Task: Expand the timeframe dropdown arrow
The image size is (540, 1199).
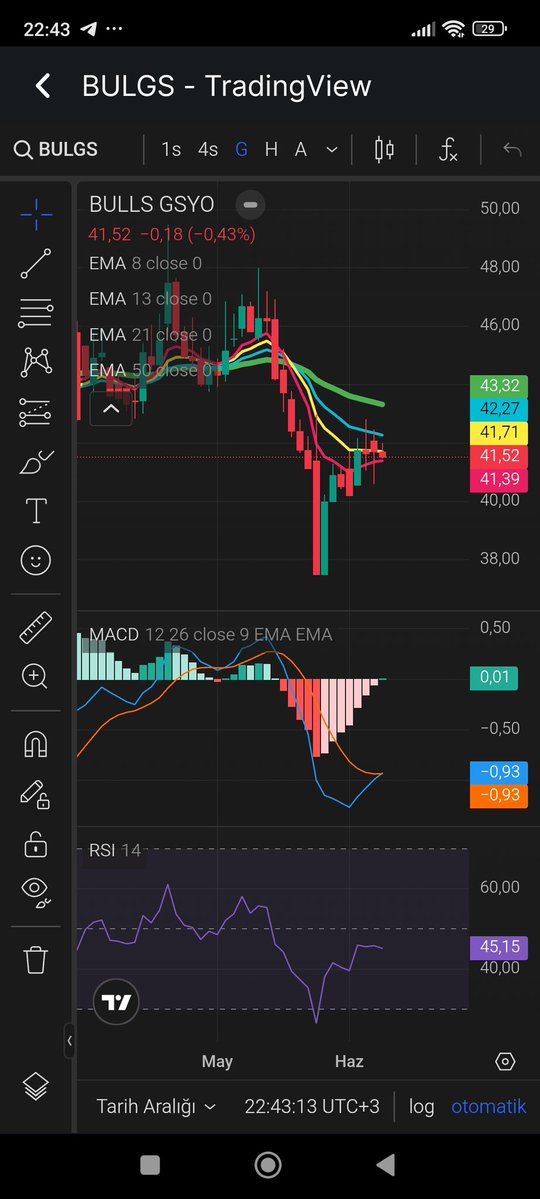Action: pyautogui.click(x=332, y=150)
